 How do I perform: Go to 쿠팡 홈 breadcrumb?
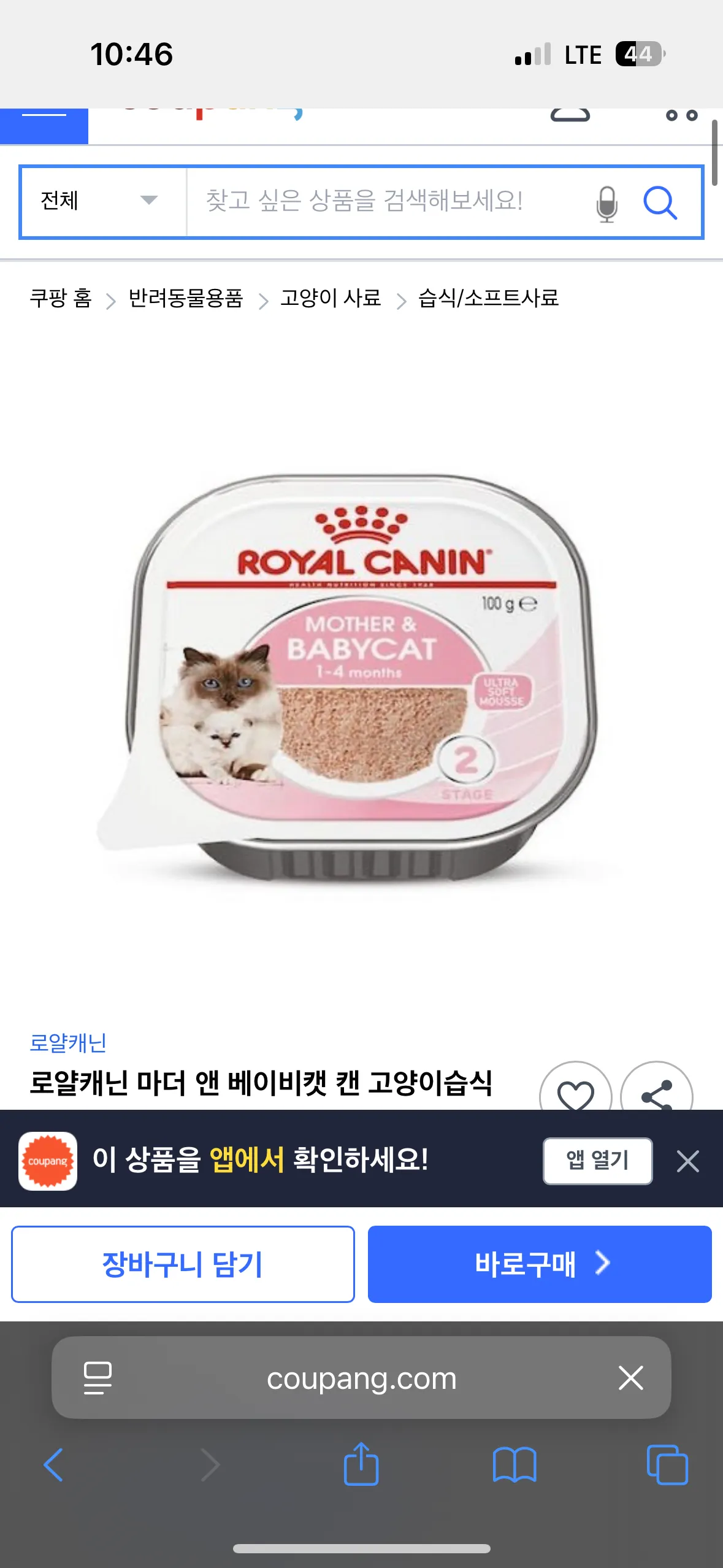[x=60, y=298]
